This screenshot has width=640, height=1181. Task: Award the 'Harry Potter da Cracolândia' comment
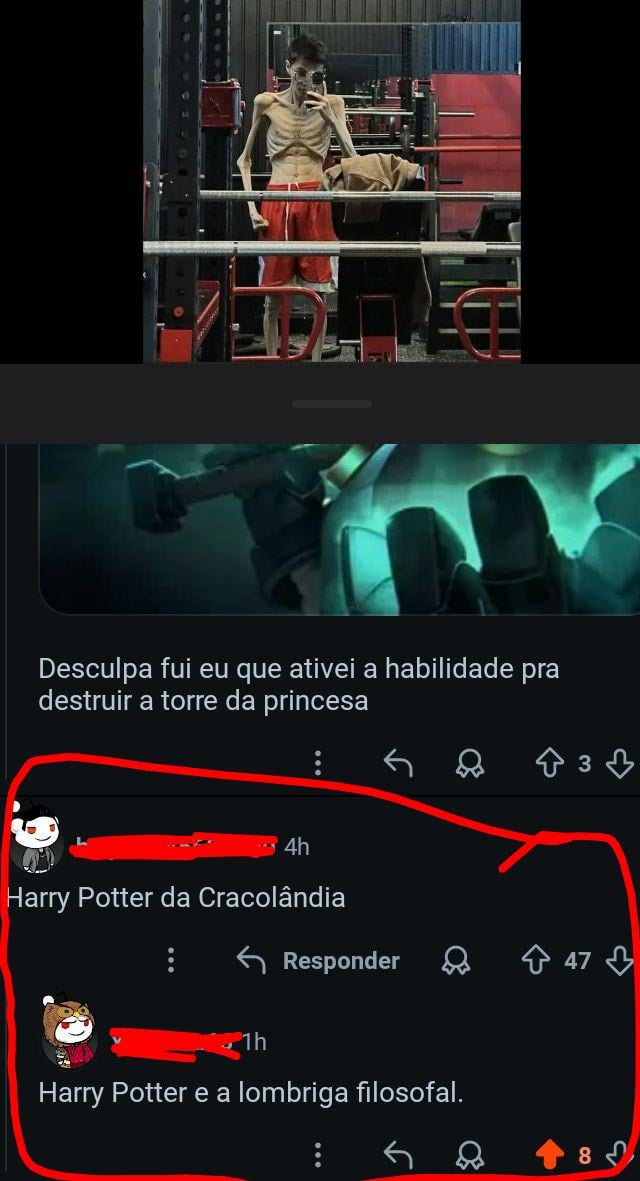click(453, 961)
